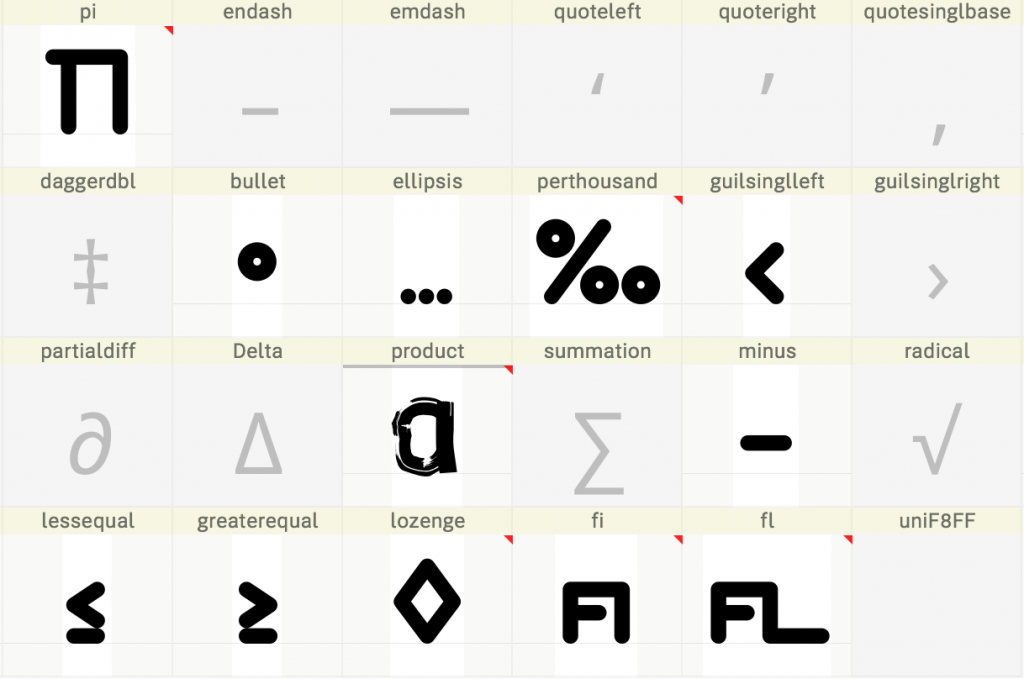Image resolution: width=1024 pixels, height=679 pixels.
Task: Choose the fl ligature glyph cell
Action: [767, 604]
